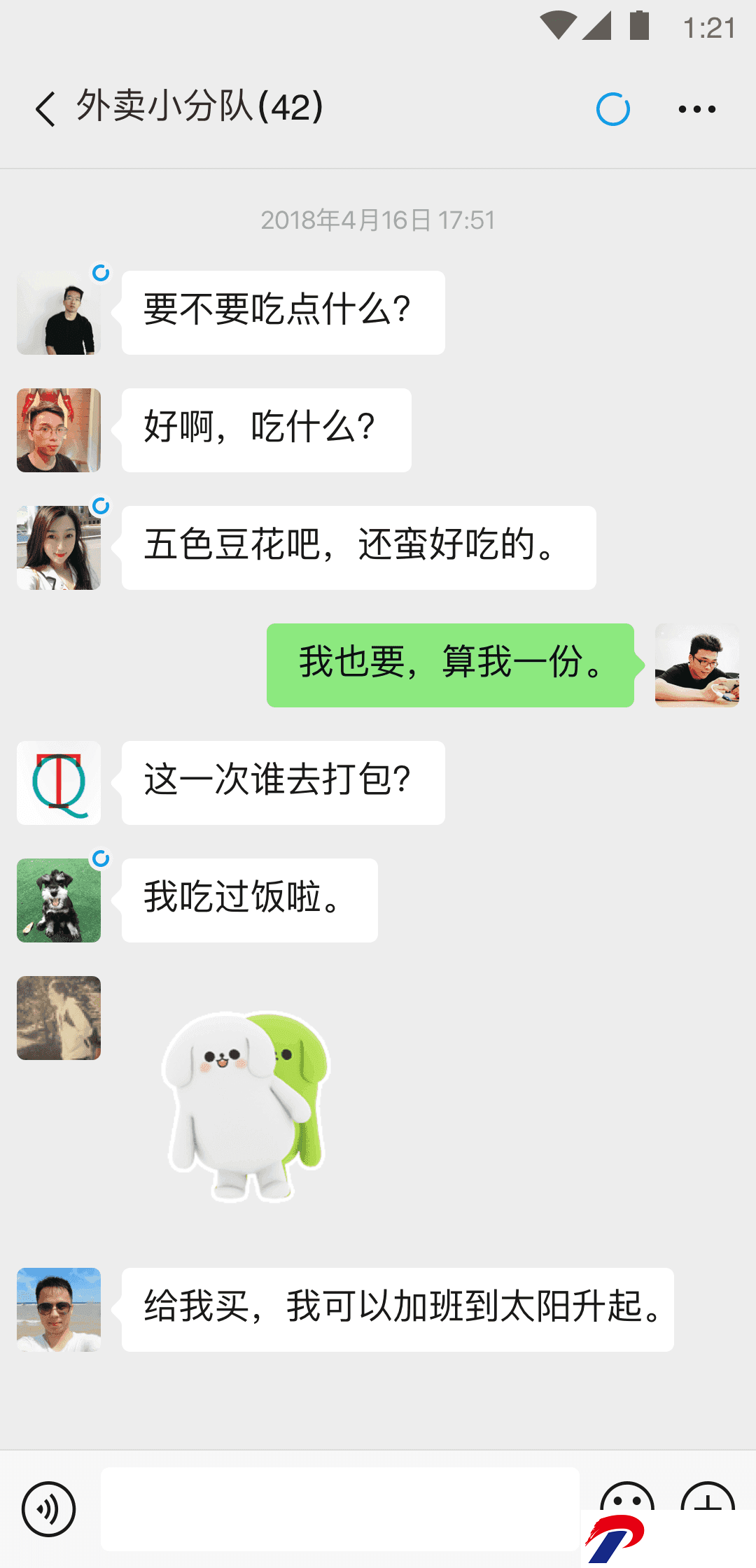Tap avatar of sender of 要不要吃点什么？
Image resolution: width=756 pixels, height=1568 pixels.
click(x=59, y=313)
